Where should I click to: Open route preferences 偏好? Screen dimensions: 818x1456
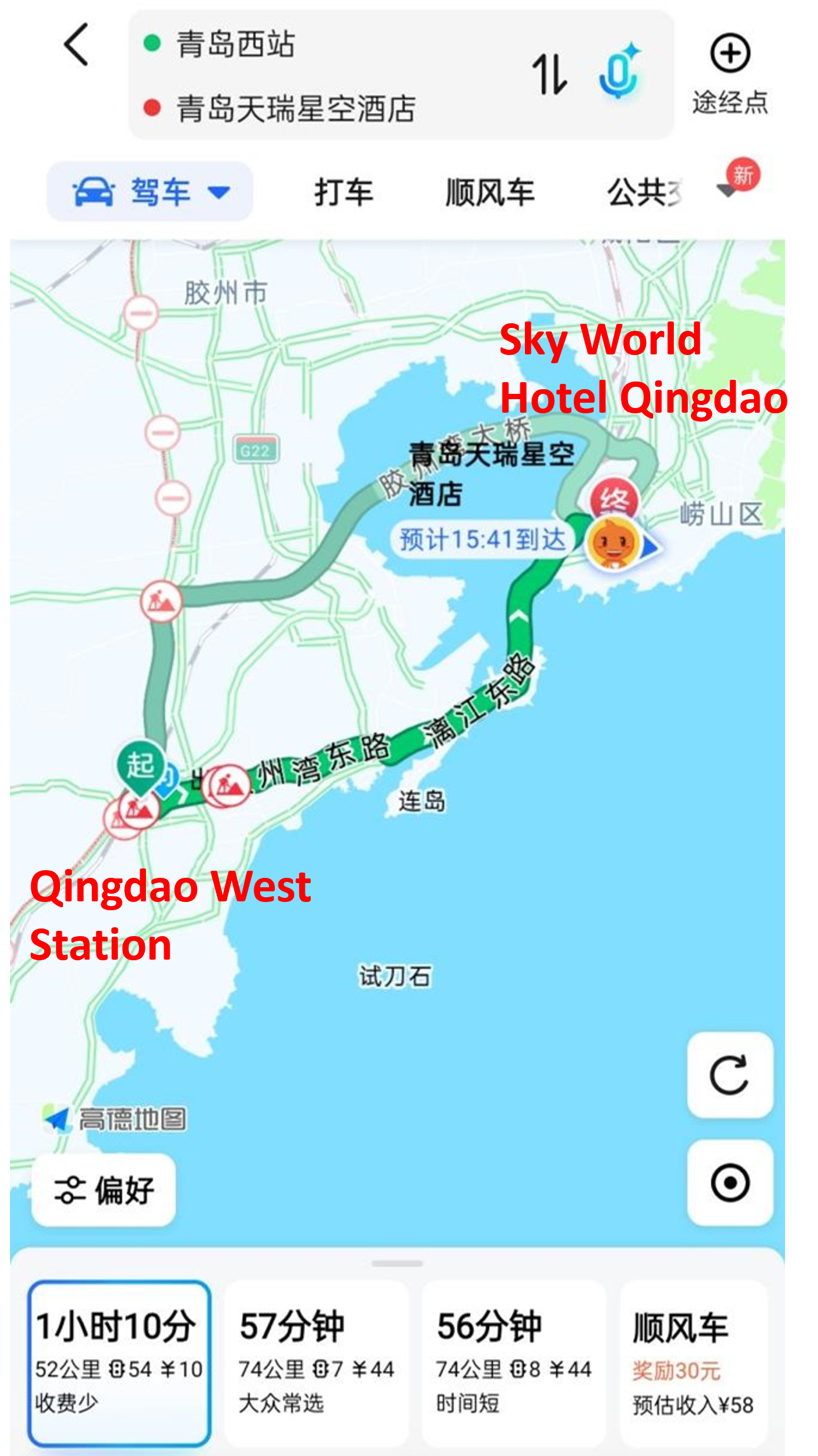(104, 1190)
